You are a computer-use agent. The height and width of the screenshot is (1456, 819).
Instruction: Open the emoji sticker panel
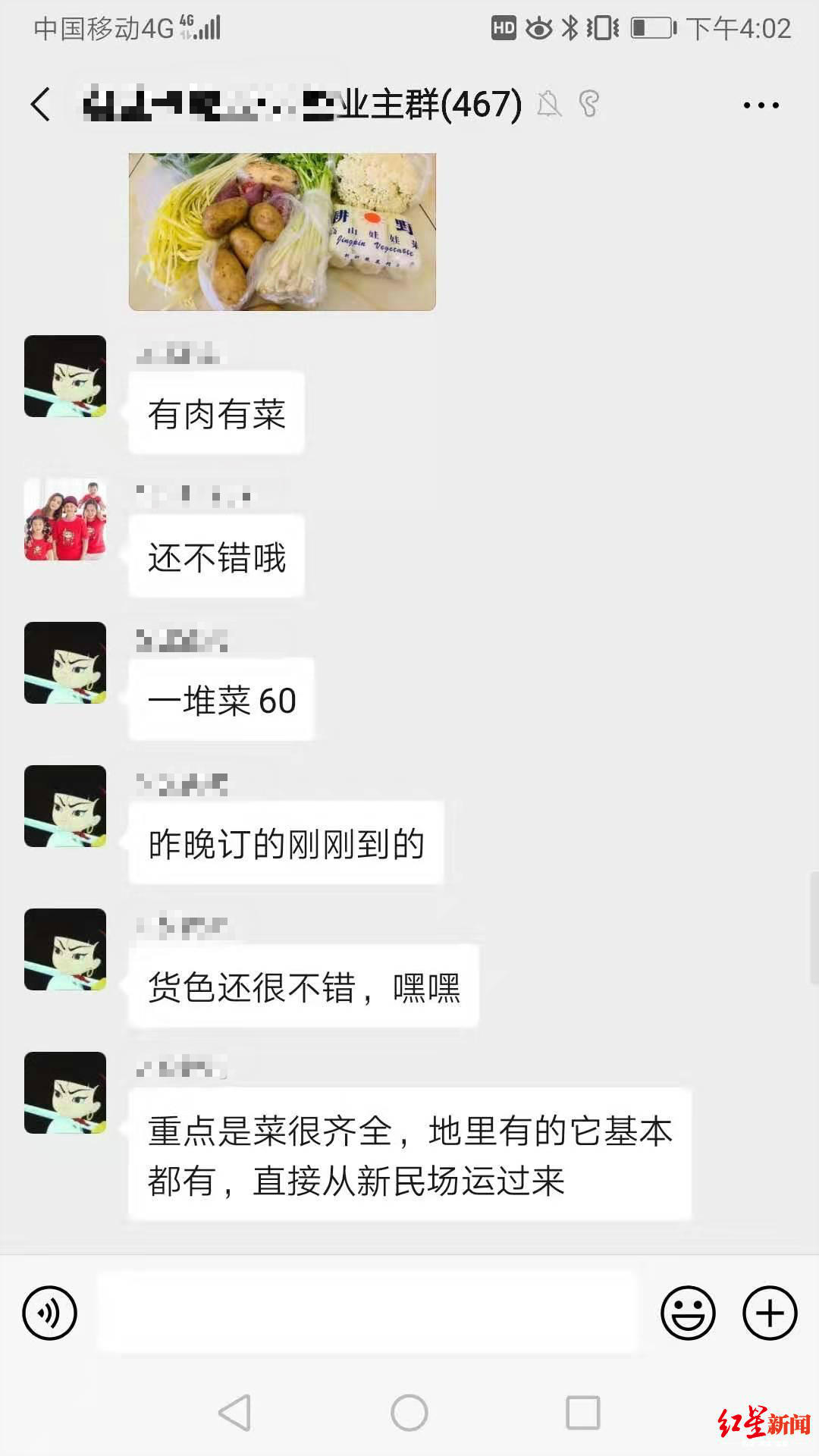tap(688, 1313)
